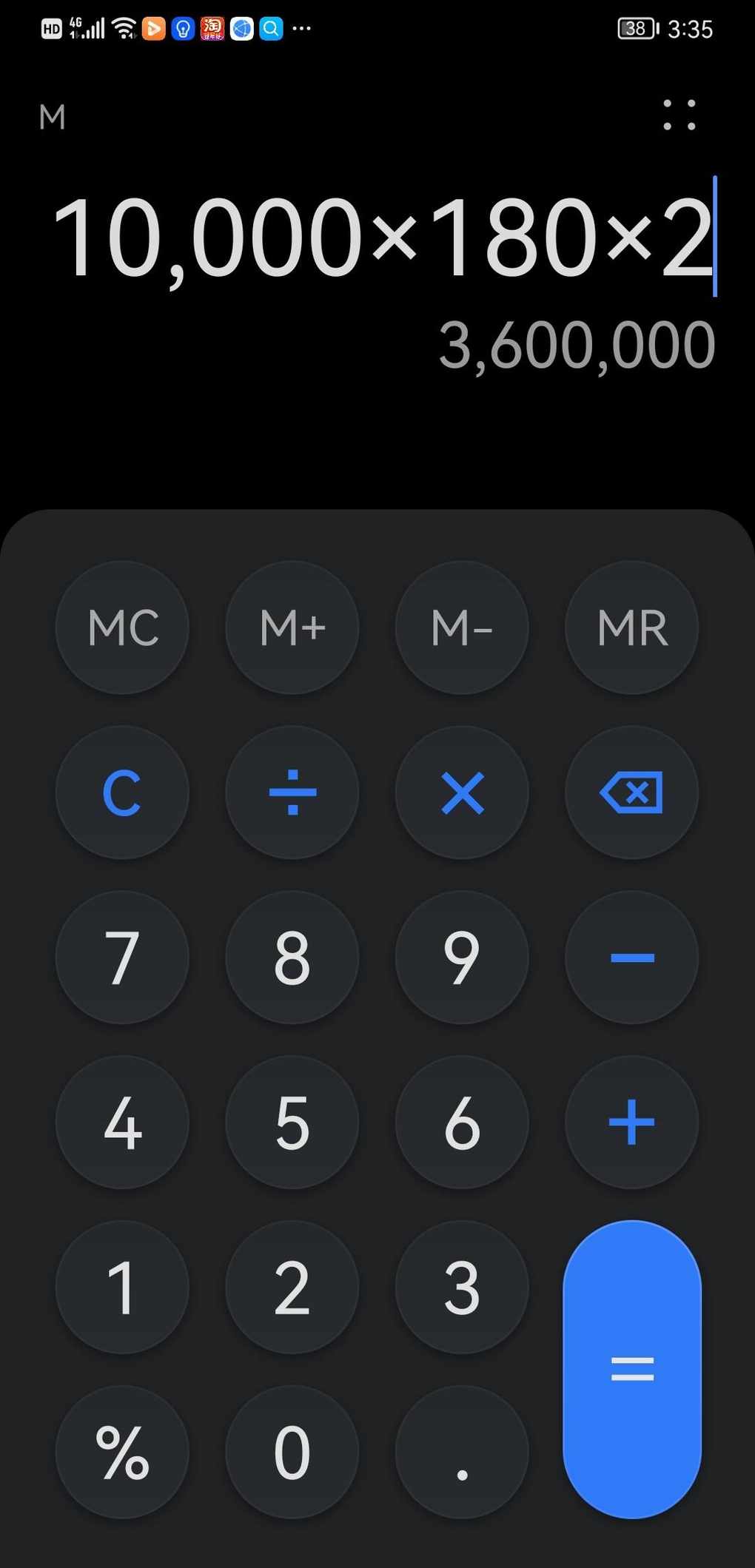Clear the calculation with C

(x=122, y=793)
